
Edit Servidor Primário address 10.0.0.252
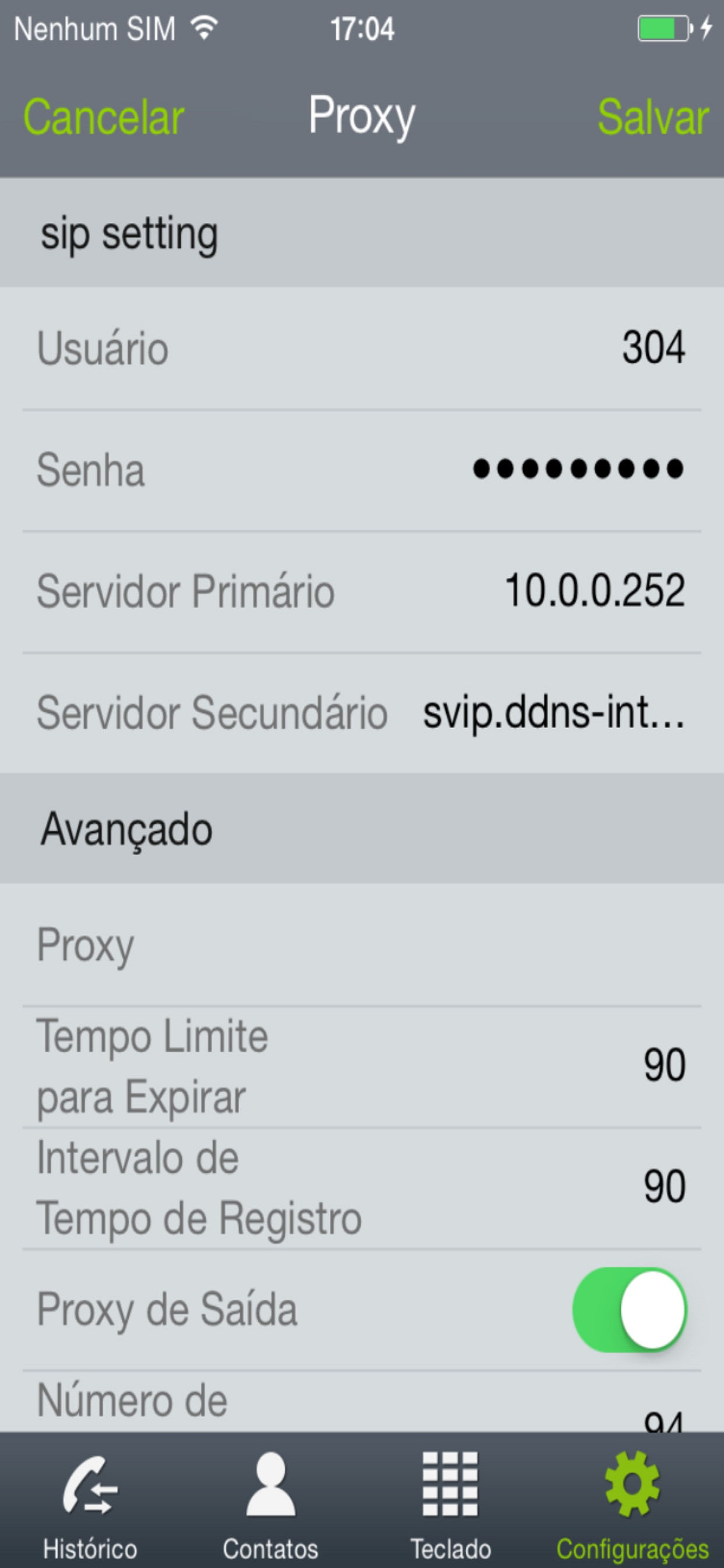click(595, 591)
